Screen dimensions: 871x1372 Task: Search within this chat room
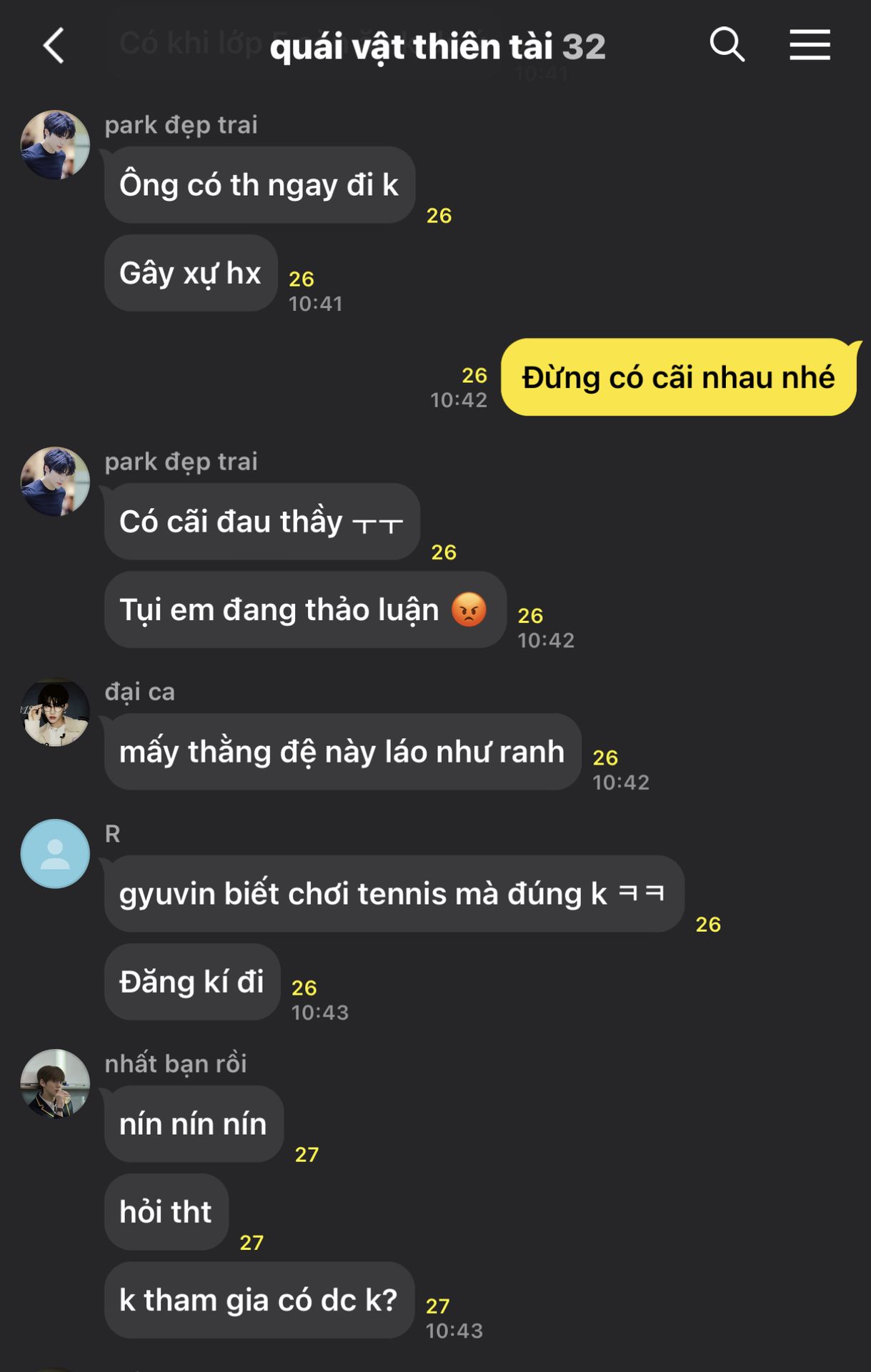click(x=727, y=45)
